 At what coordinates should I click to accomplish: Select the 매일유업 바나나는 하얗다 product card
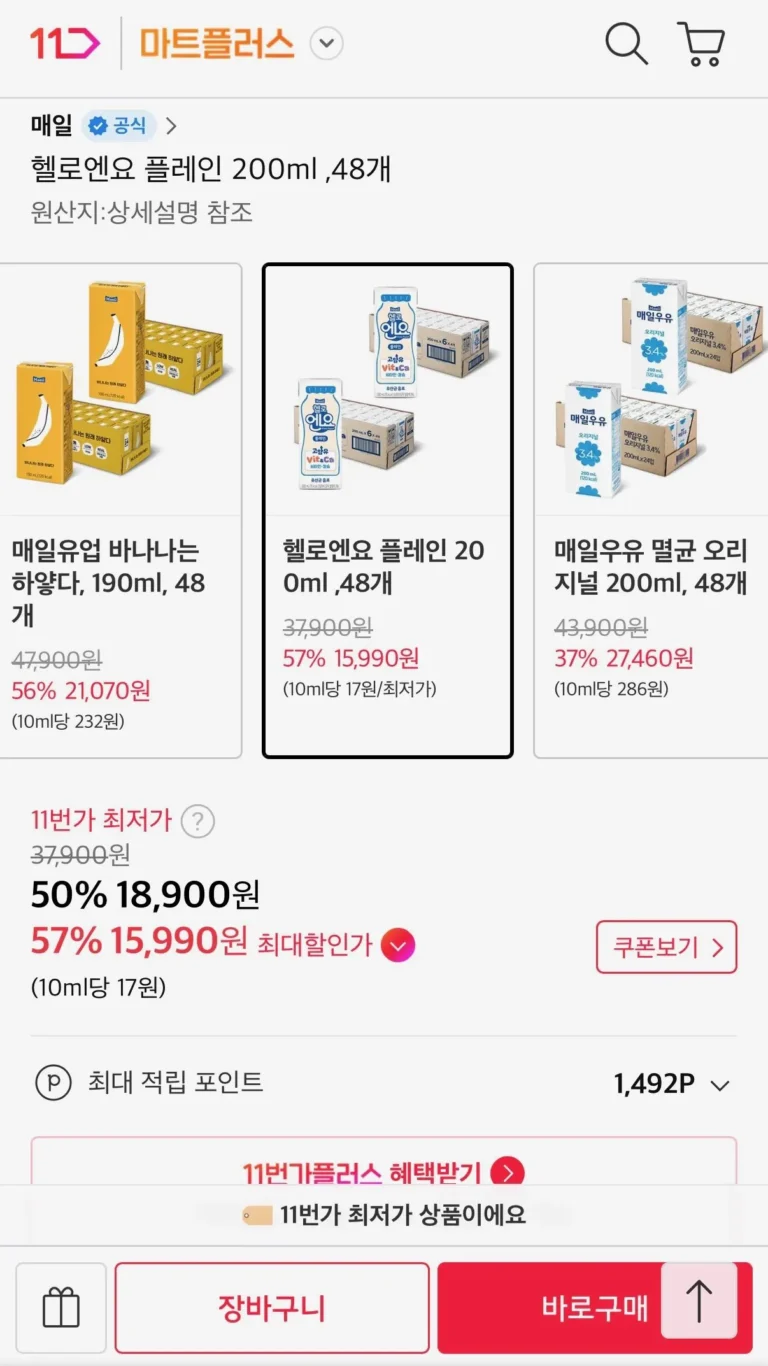(120, 510)
